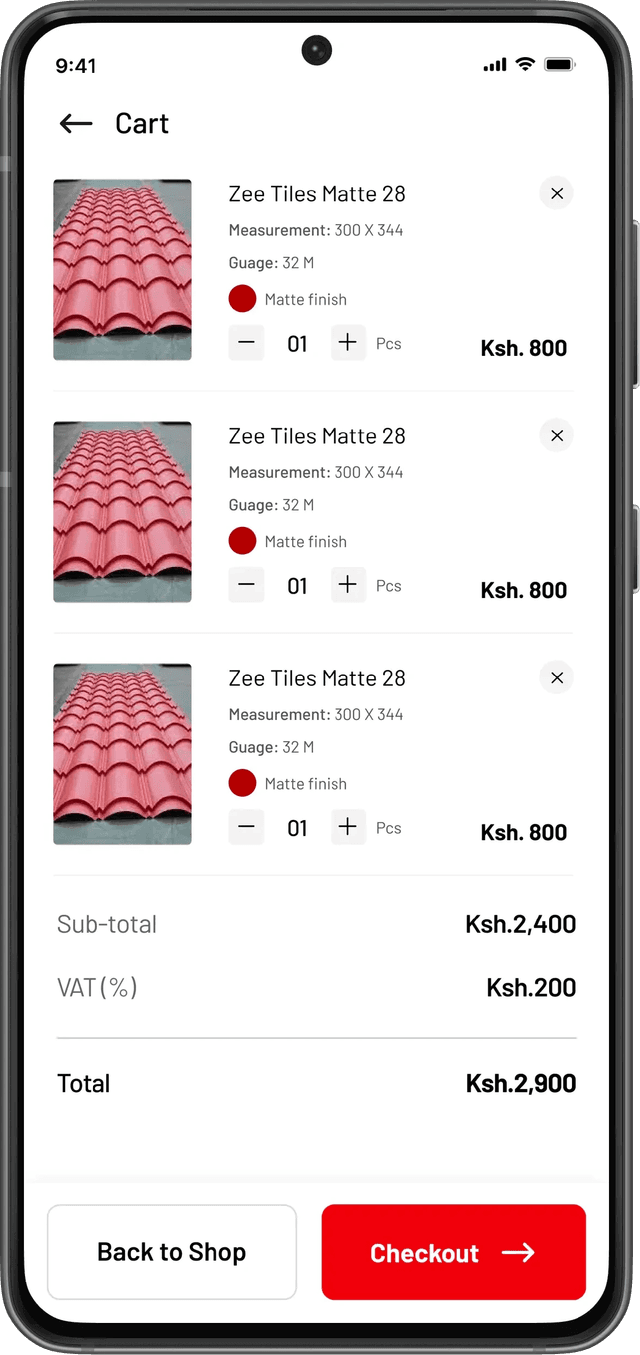
Task: Return to shop with Back to Shop
Action: click(172, 1252)
